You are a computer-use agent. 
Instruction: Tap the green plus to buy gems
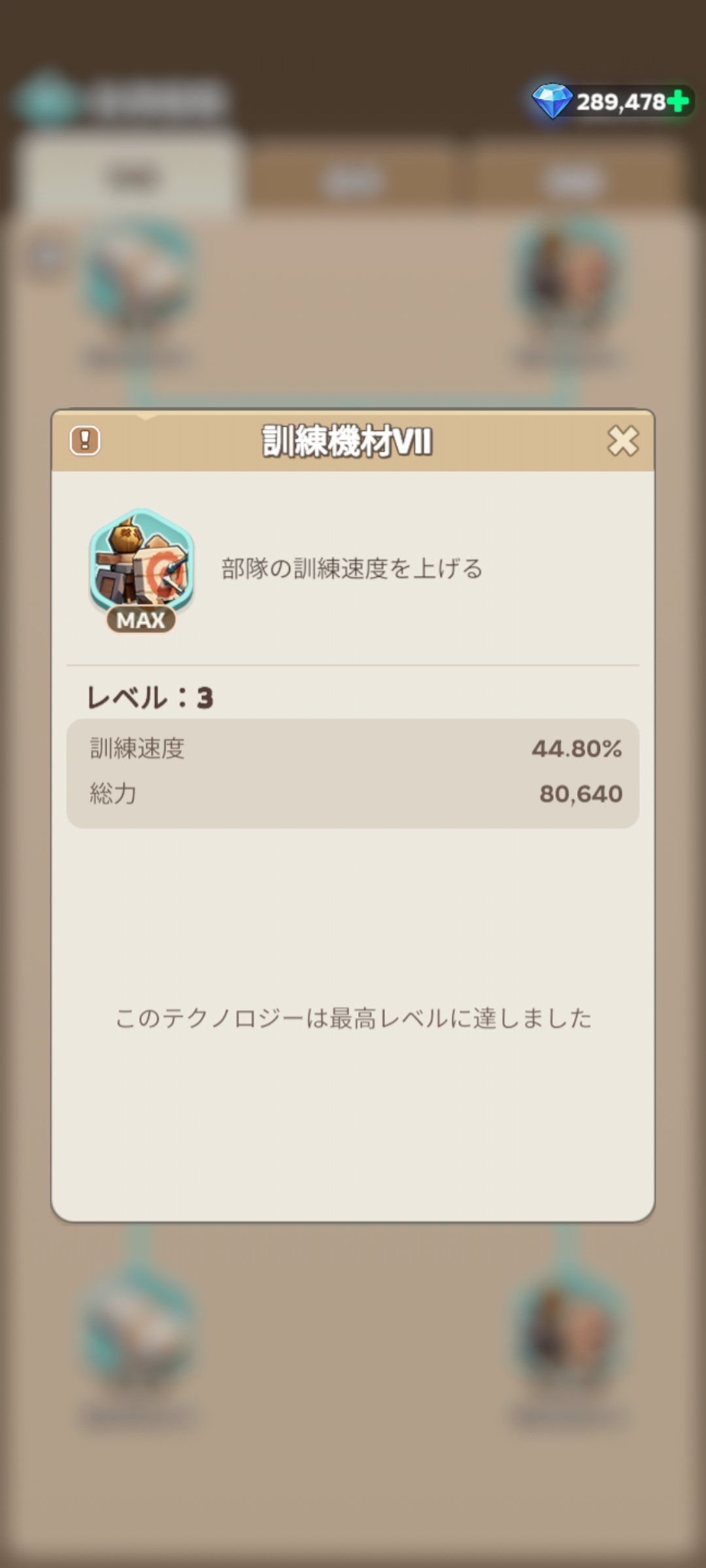[x=678, y=101]
